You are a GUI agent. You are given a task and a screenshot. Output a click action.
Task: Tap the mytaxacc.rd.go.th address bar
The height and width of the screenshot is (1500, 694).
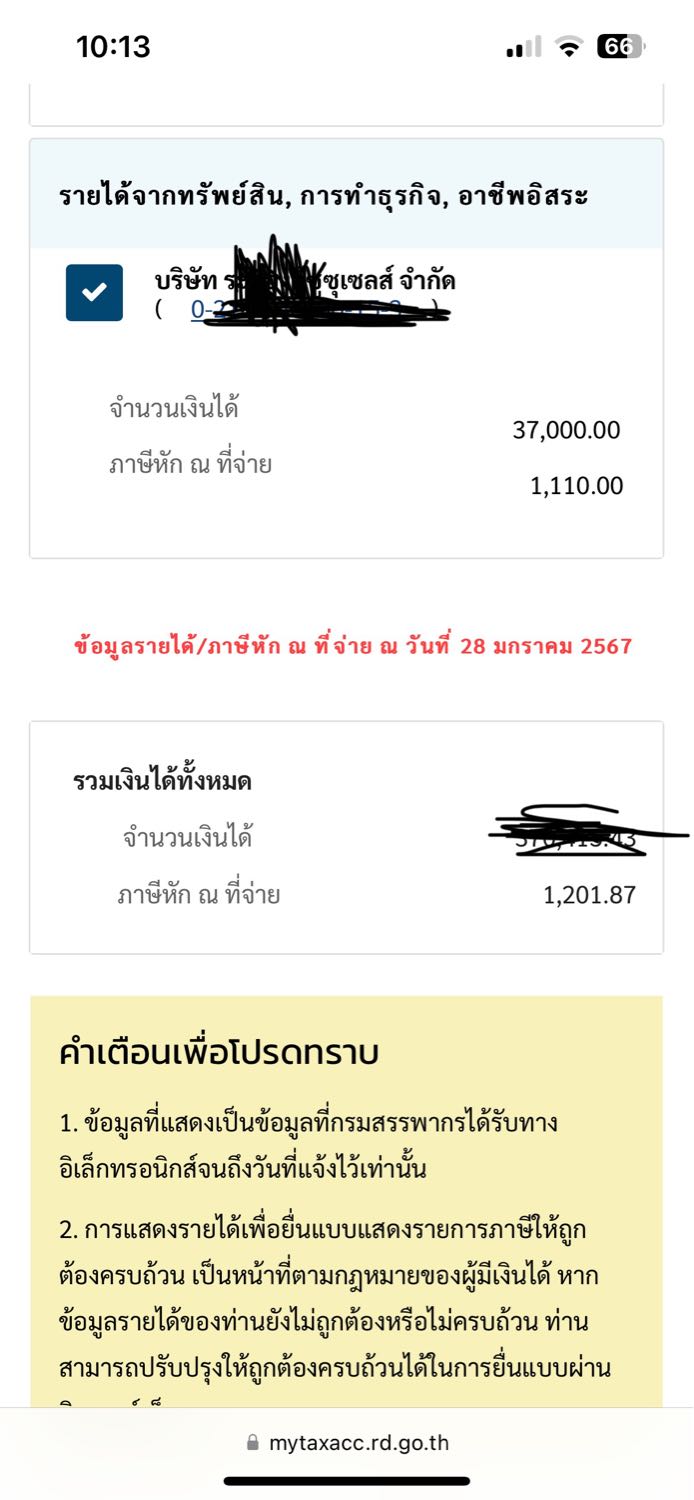[347, 1443]
